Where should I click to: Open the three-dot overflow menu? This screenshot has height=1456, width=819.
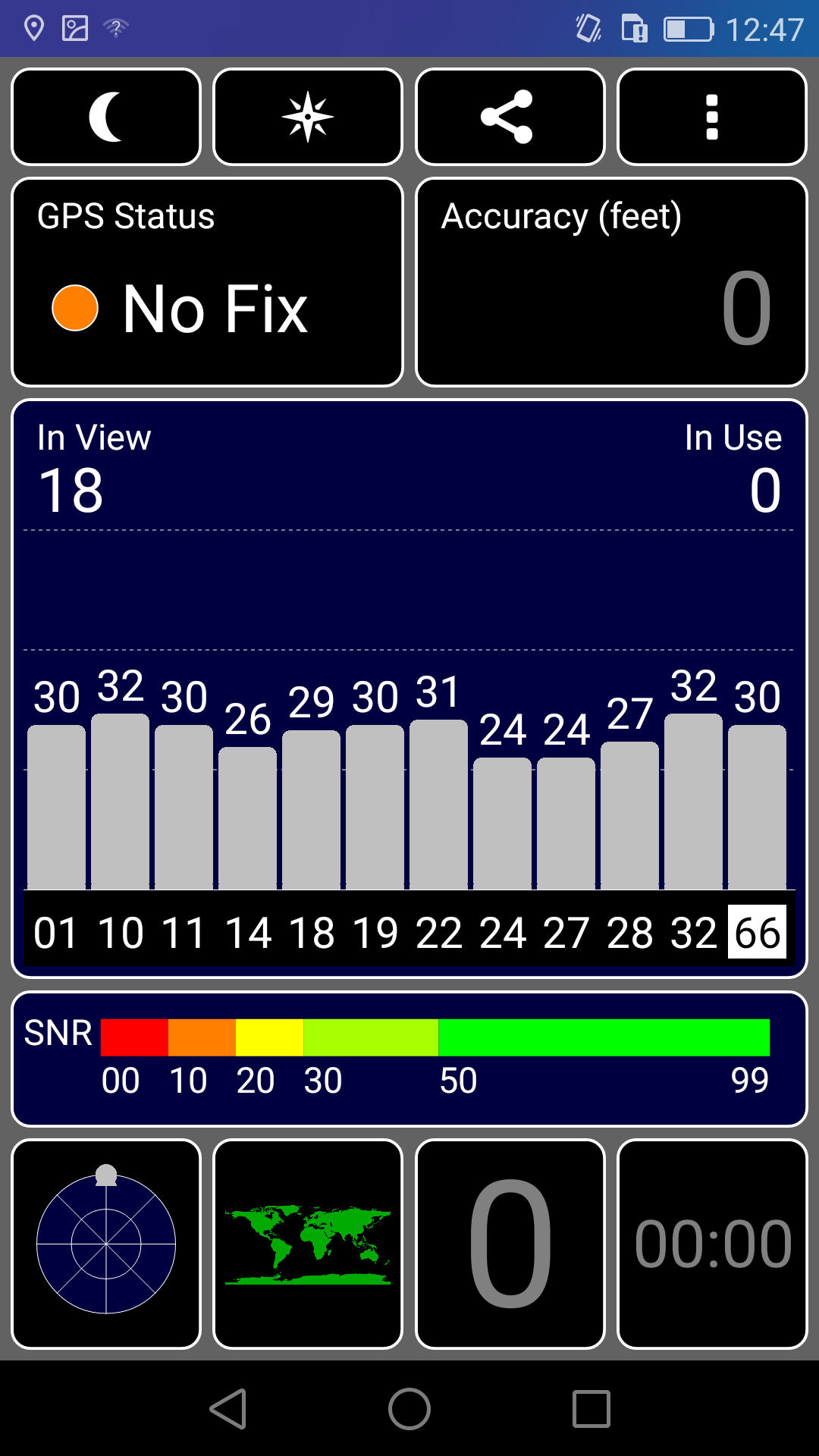[712, 117]
